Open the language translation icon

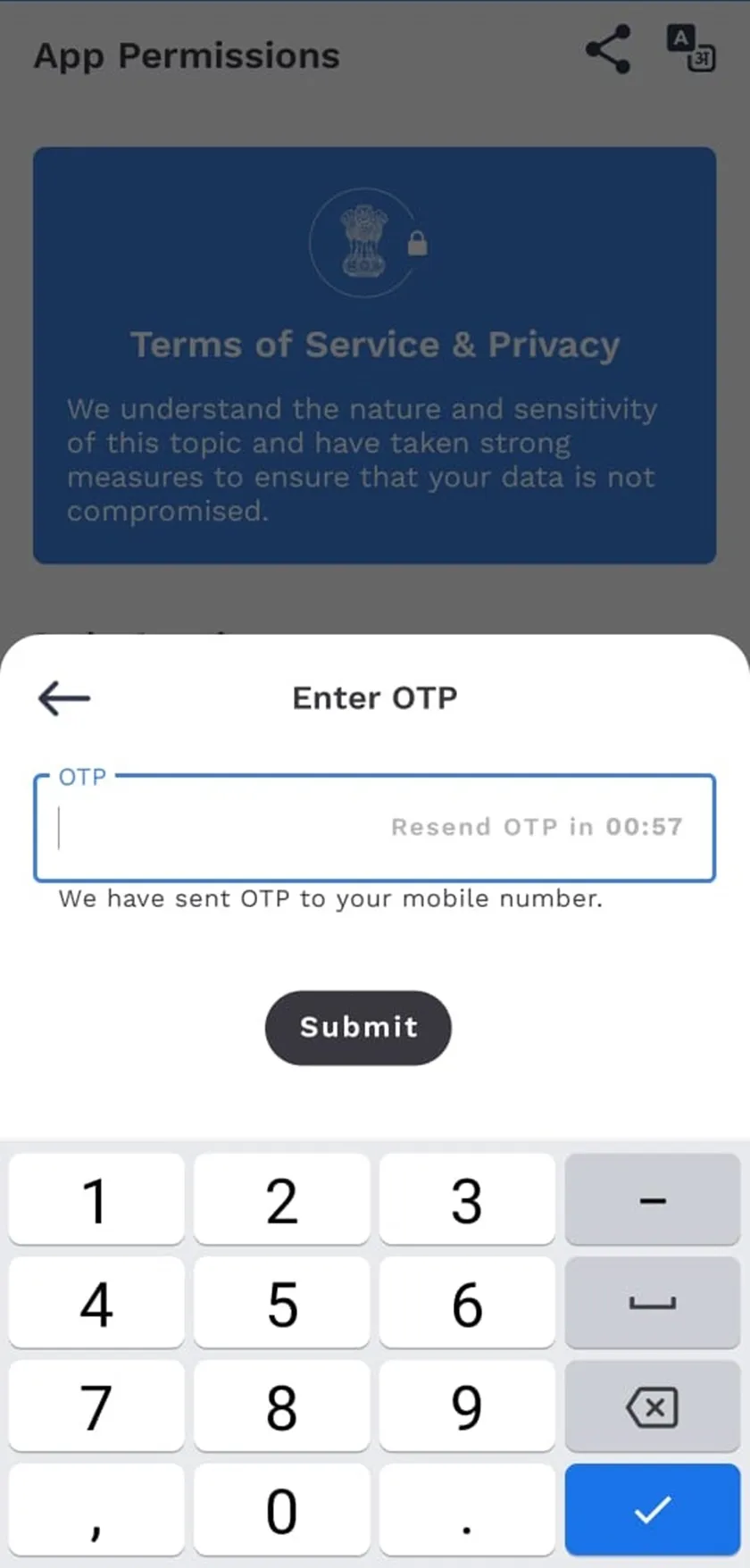click(690, 49)
